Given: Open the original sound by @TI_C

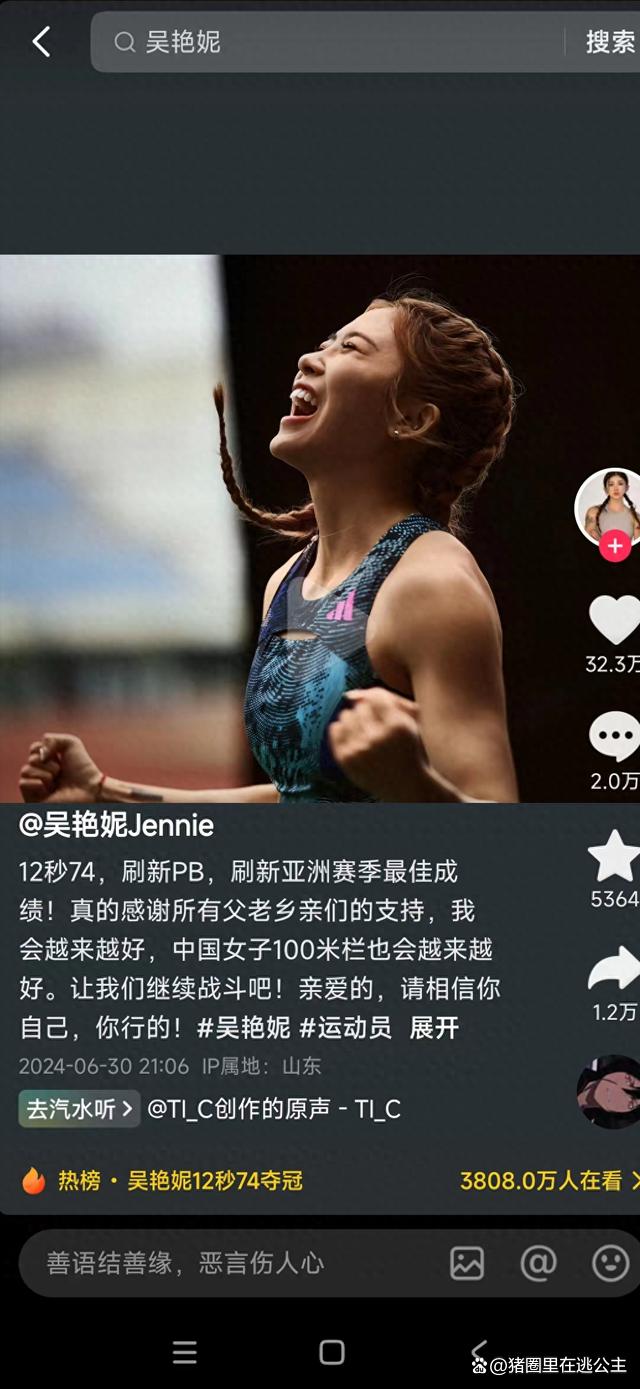Looking at the screenshot, I should point(274,1108).
